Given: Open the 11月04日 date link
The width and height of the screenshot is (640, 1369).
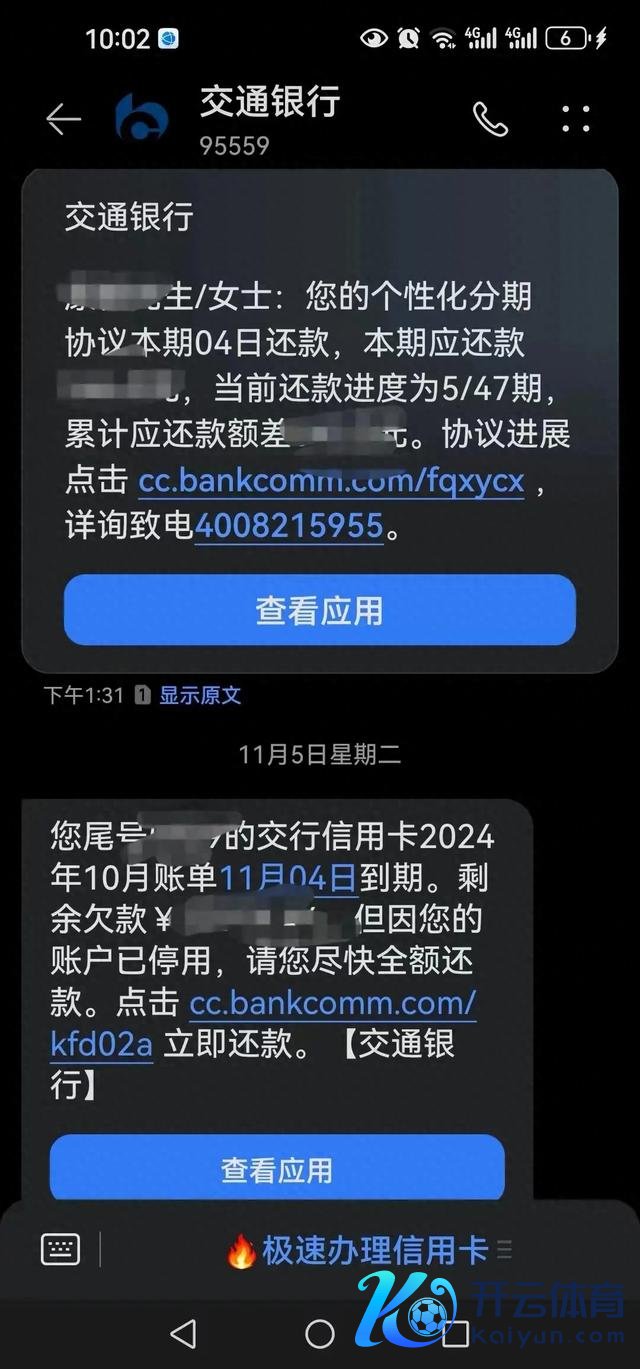Looking at the screenshot, I should [288, 877].
